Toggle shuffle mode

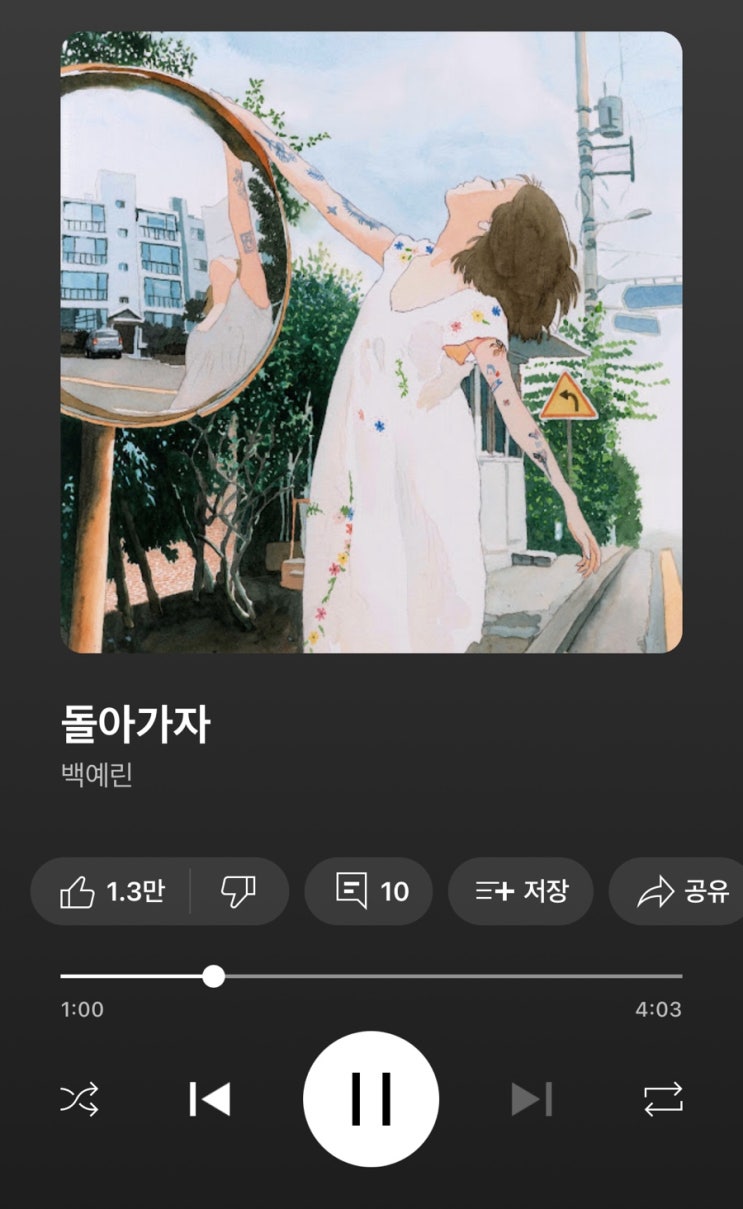coord(80,1099)
